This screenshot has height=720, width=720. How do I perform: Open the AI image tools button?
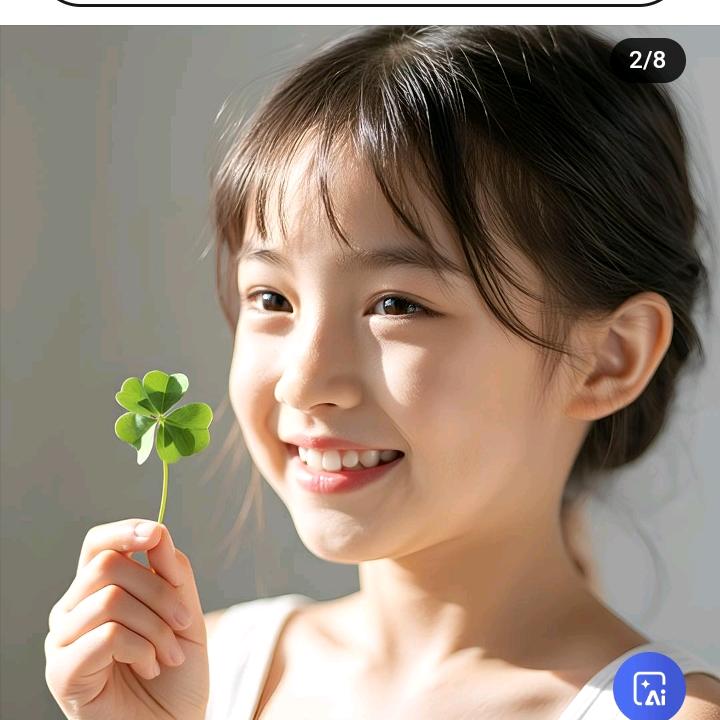[x=649, y=687]
